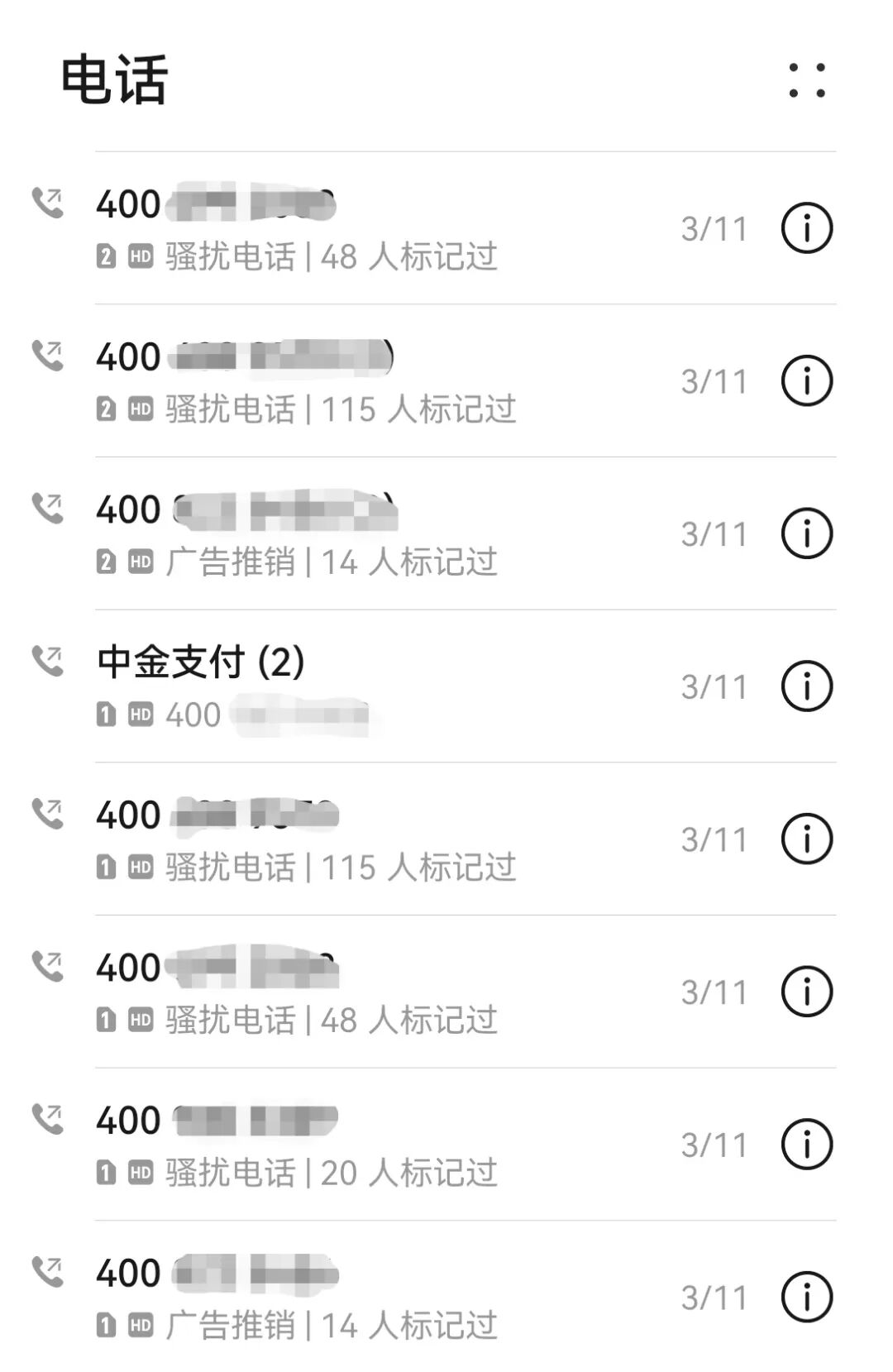Viewport: 893px width, 1372px height.
Task: Tap info icon for 骚扰电话 20 人标记过 call
Action: (806, 1145)
